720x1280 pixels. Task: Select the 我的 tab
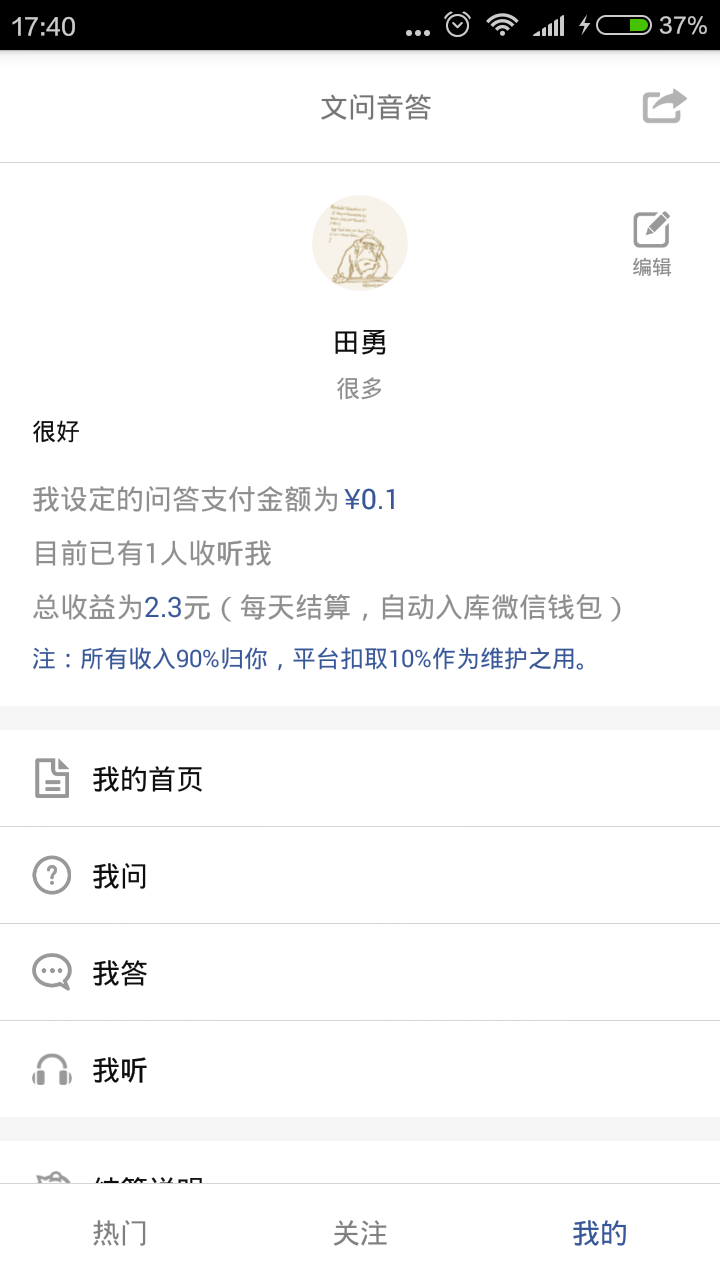(600, 1233)
